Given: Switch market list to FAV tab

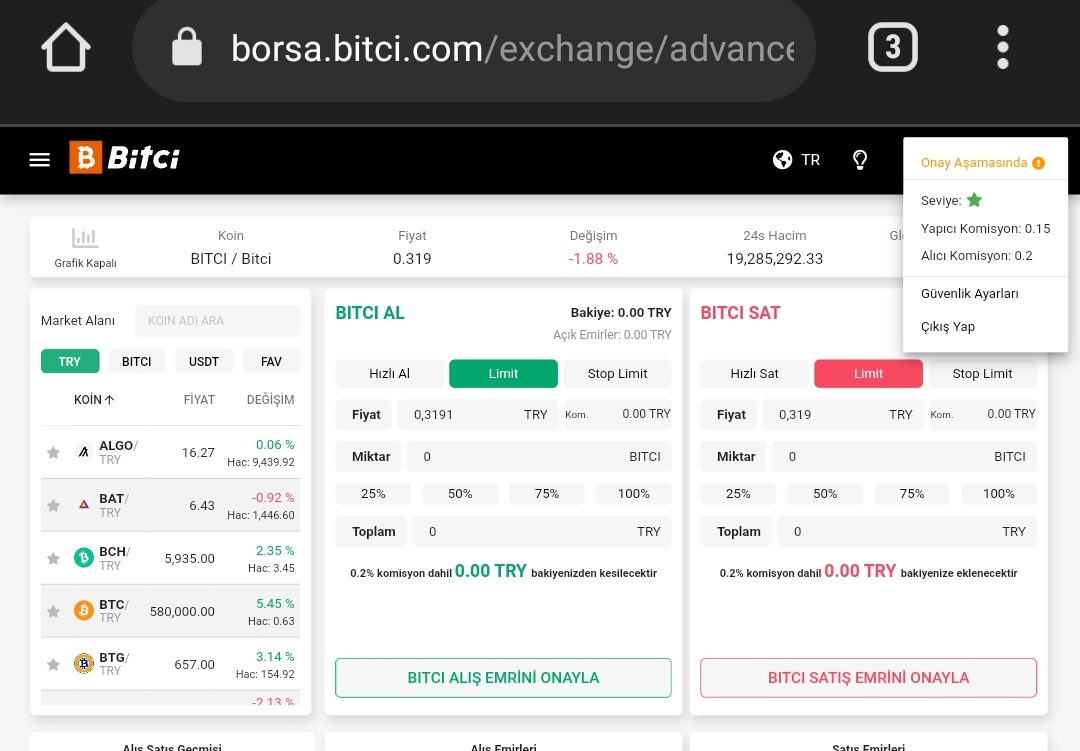Looking at the screenshot, I should pyautogui.click(x=271, y=361).
